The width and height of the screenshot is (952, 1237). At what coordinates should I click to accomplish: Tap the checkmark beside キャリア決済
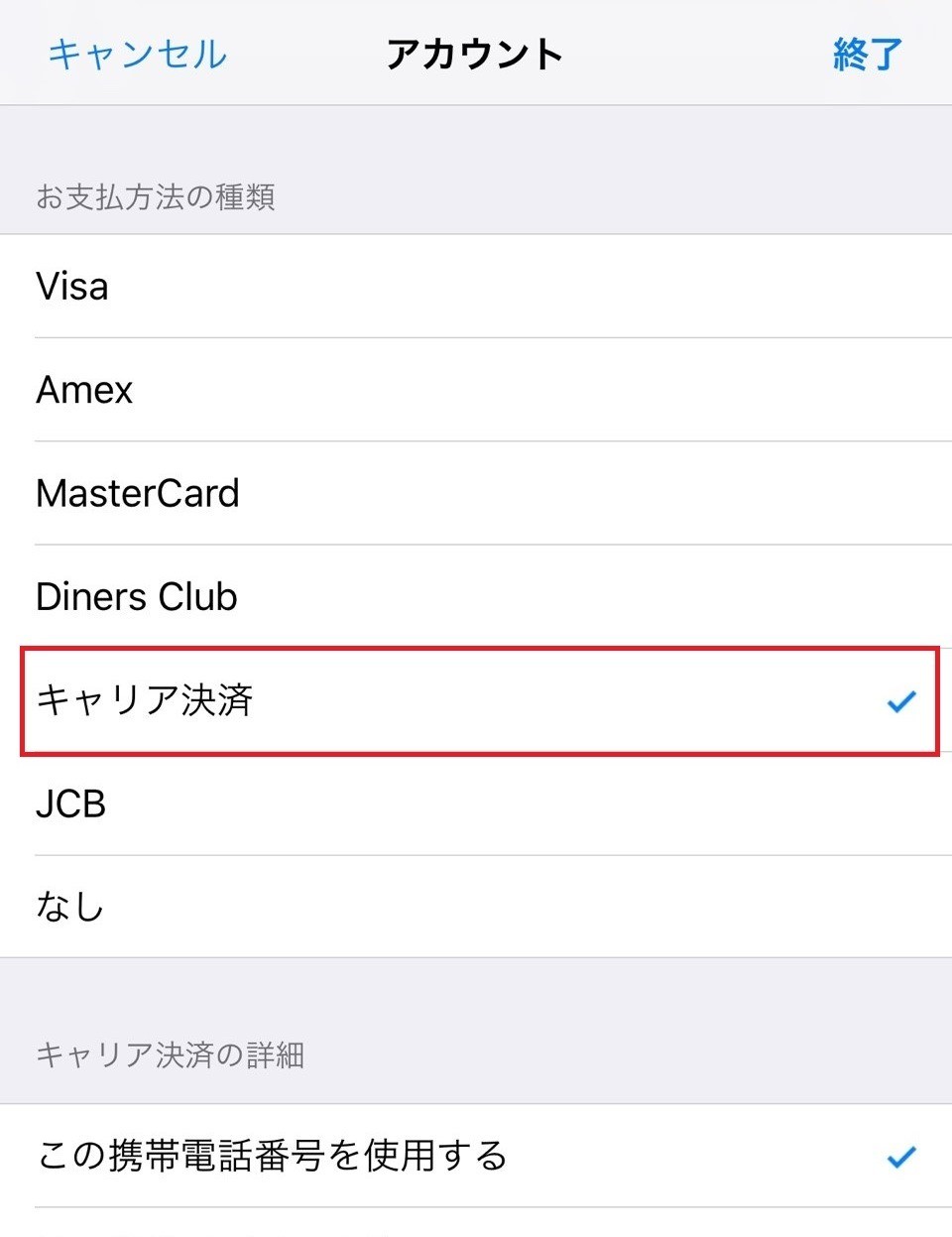click(x=902, y=701)
